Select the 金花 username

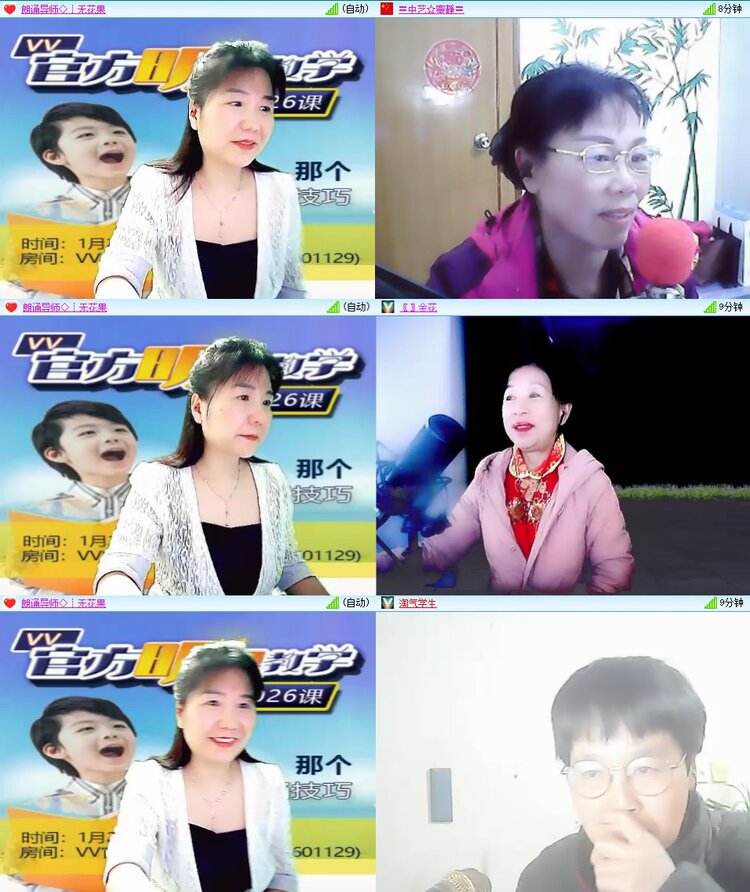click(x=418, y=307)
